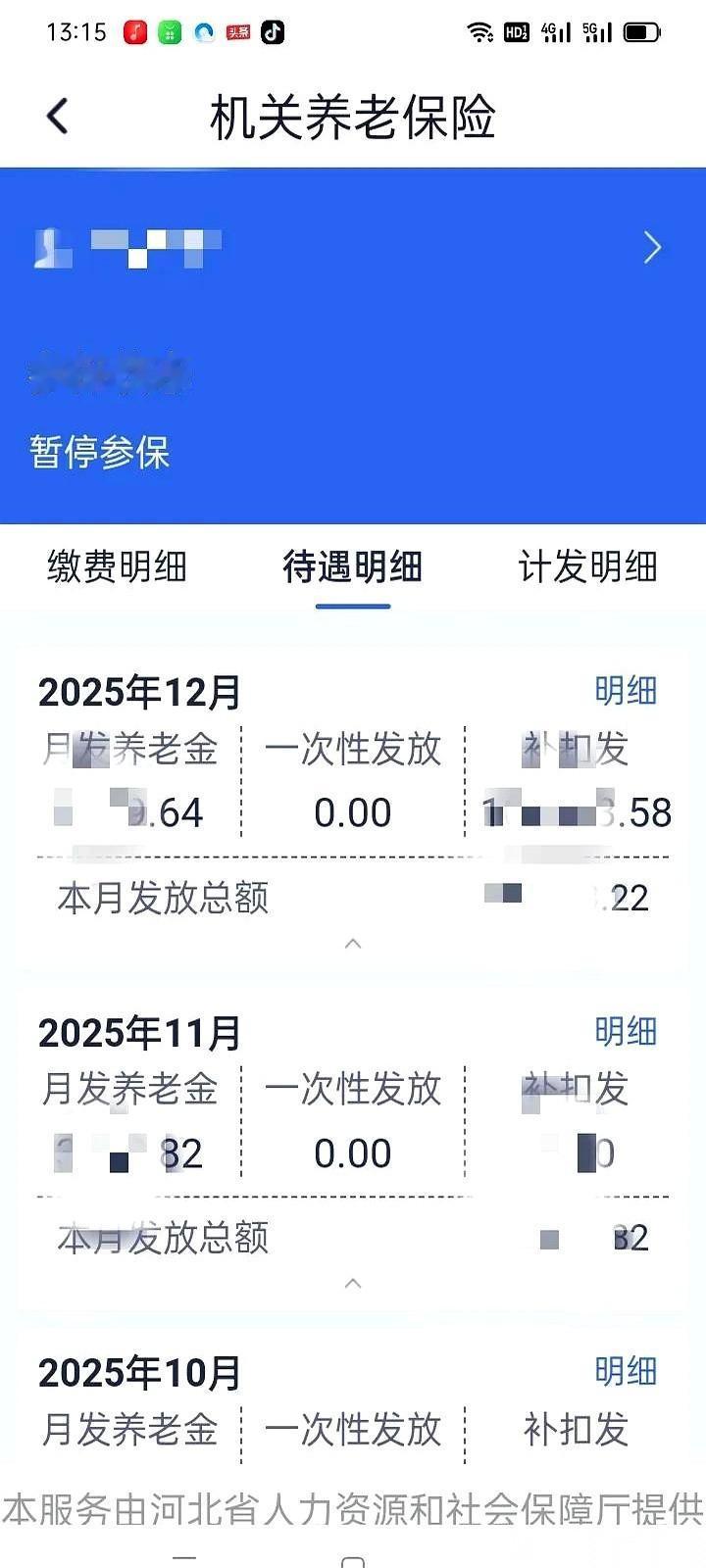Open profile details via the right chevron arrow
This screenshot has height=1568, width=706.
click(651, 248)
